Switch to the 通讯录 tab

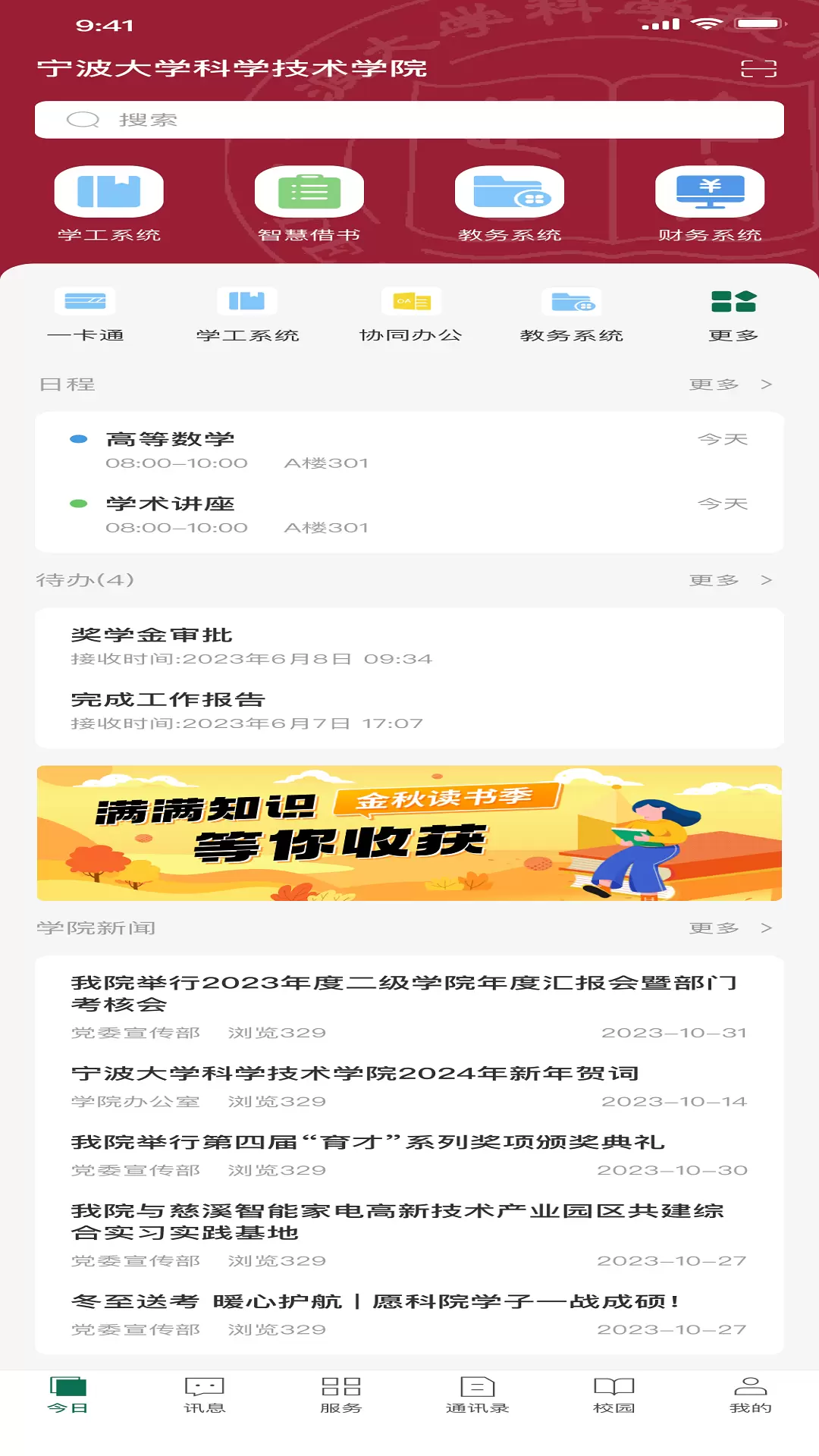(478, 1395)
